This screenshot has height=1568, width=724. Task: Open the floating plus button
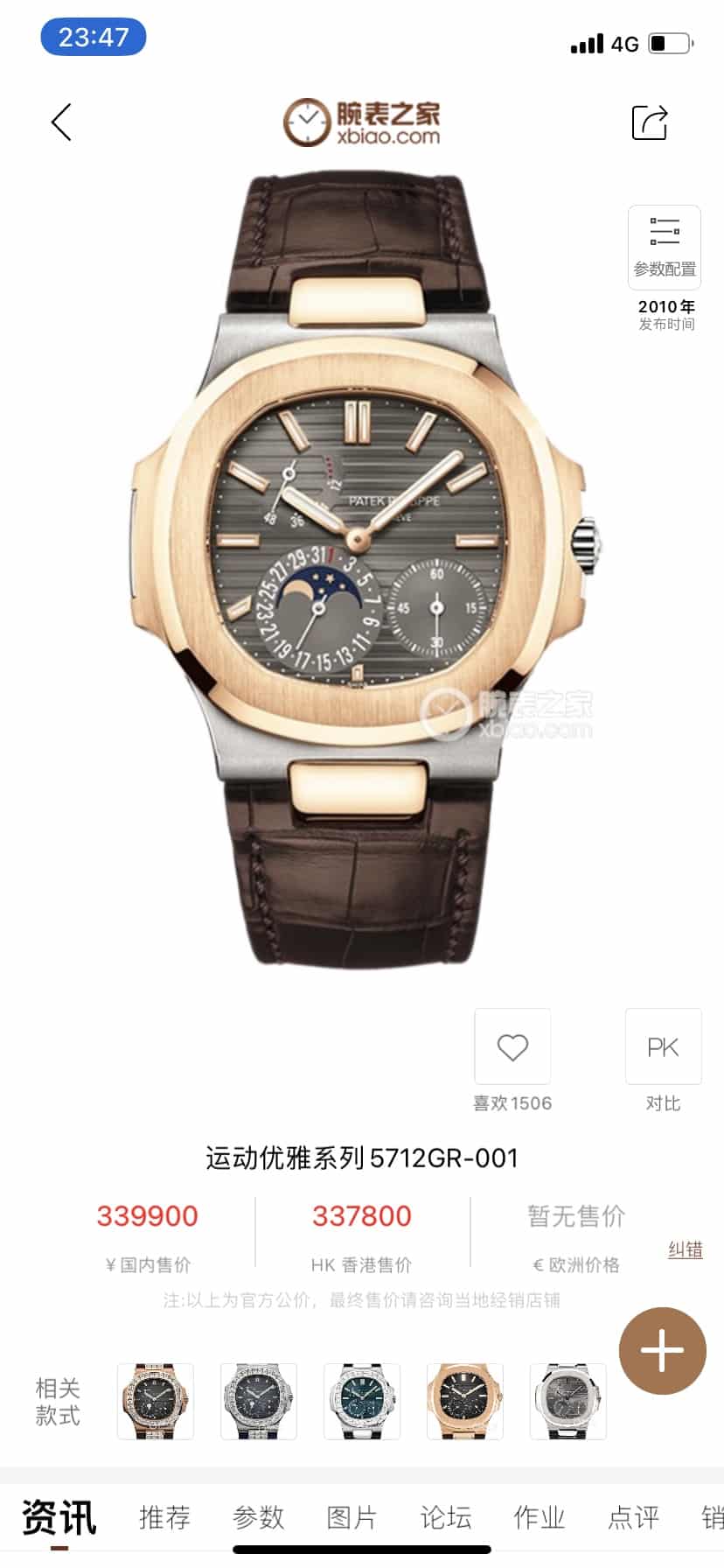click(x=662, y=1350)
